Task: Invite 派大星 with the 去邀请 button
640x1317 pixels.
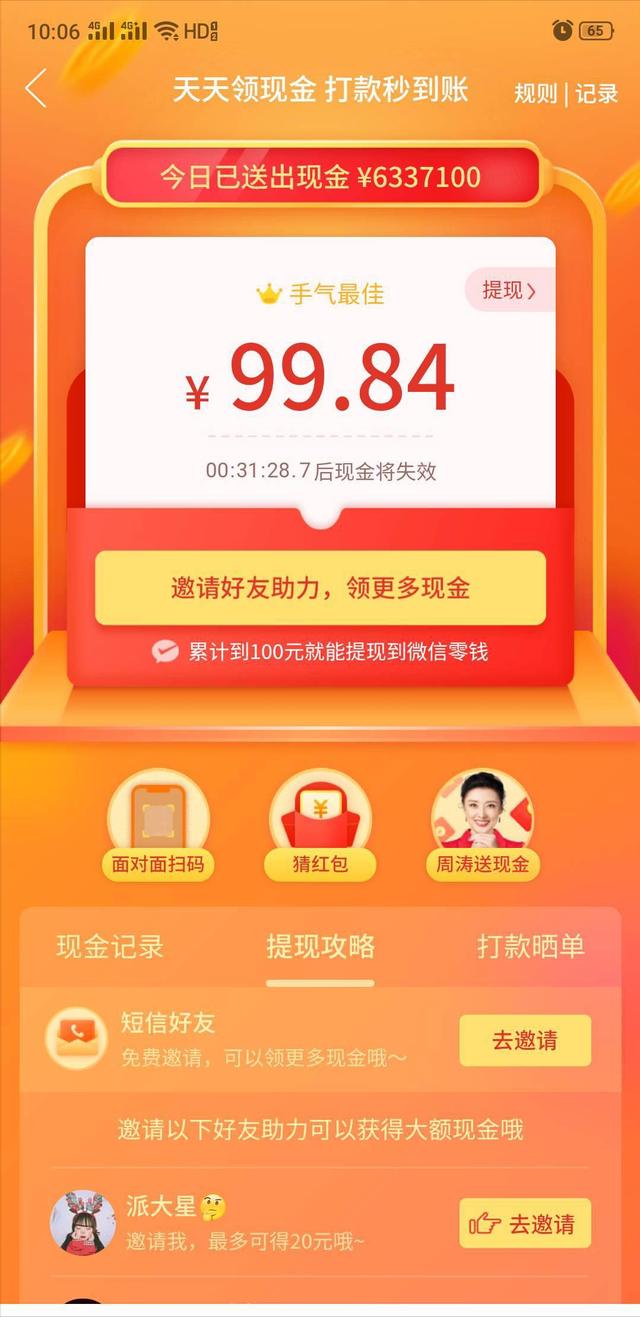Action: point(525,1223)
